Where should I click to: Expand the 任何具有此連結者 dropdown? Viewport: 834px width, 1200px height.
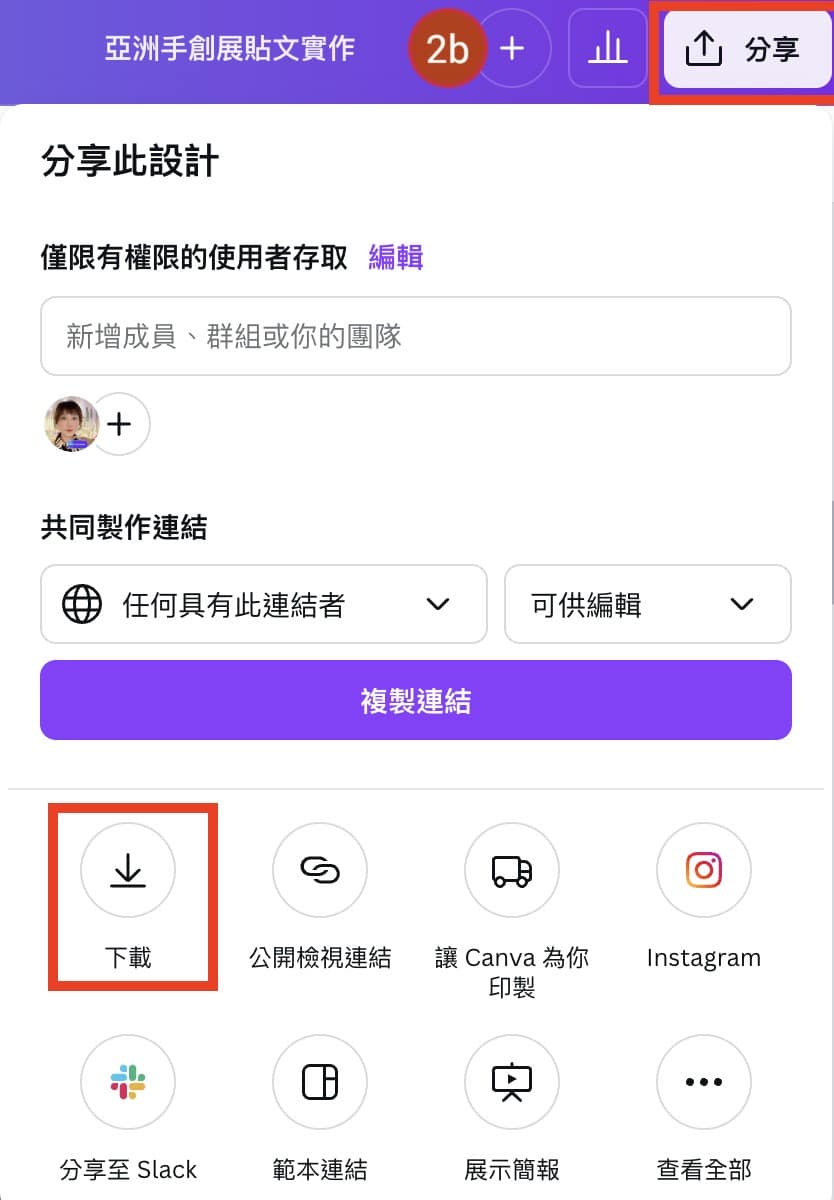click(264, 604)
